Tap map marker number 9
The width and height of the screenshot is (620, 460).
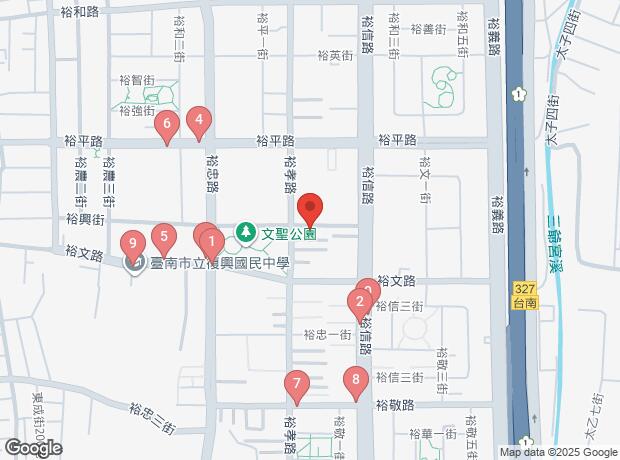(x=133, y=247)
